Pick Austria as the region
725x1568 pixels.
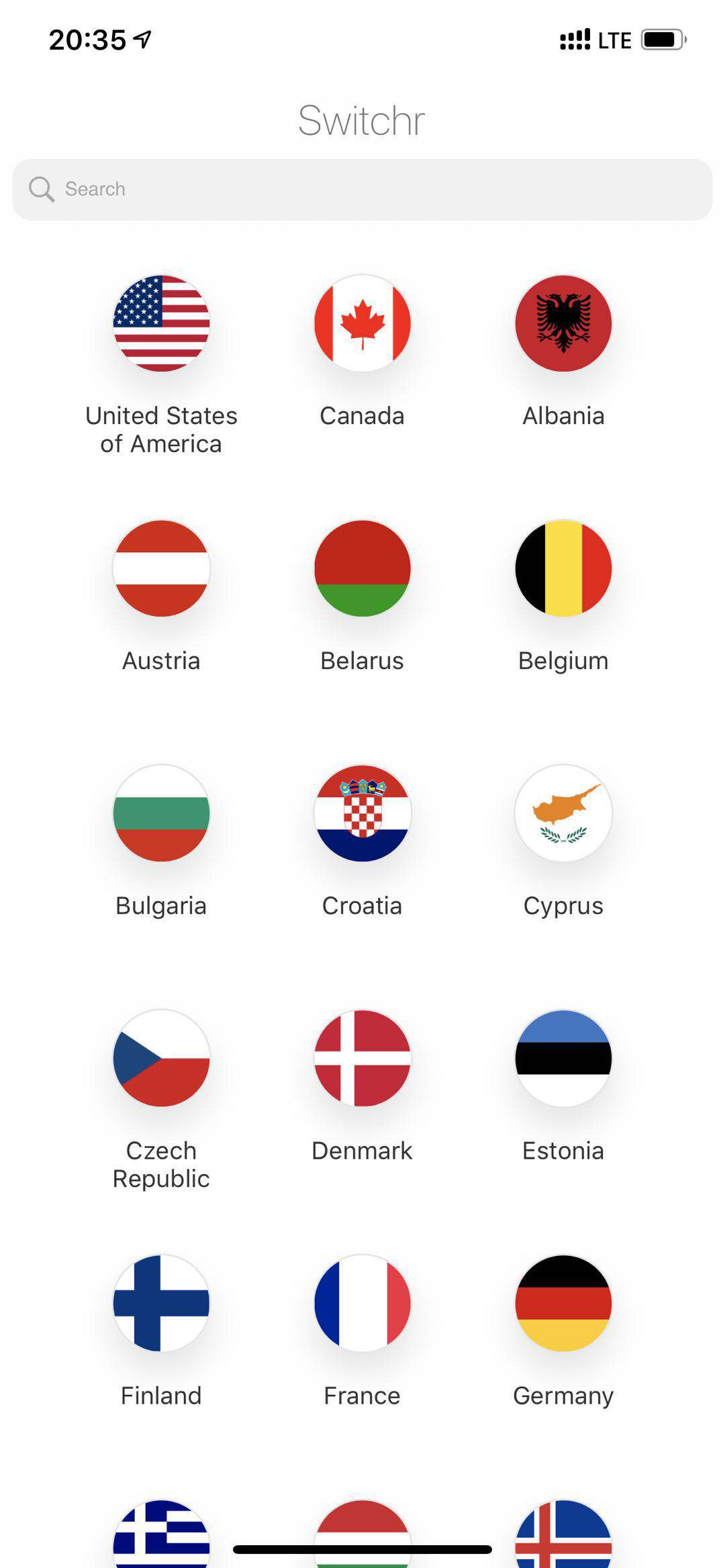pyautogui.click(x=161, y=568)
